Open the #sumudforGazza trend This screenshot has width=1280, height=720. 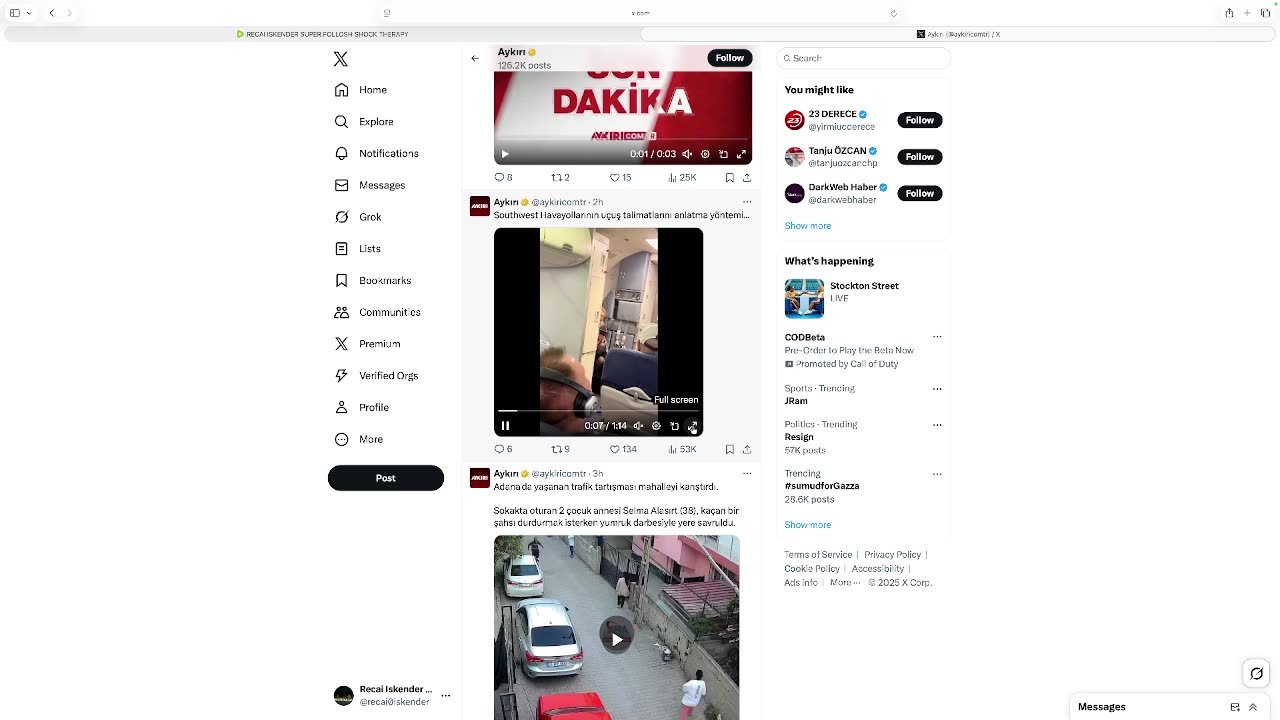[x=821, y=486]
